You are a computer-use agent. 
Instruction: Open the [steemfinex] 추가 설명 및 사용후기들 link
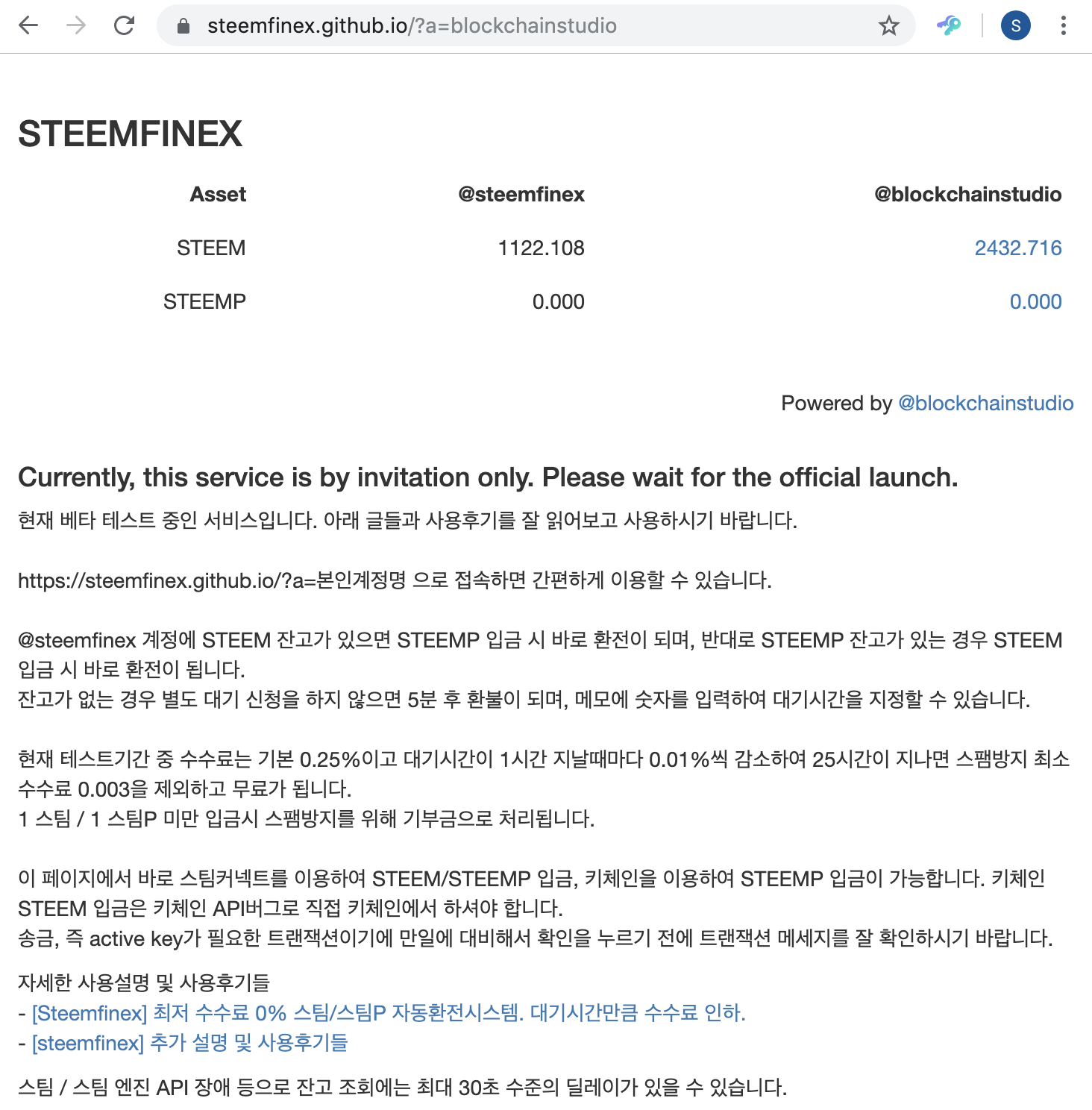click(x=189, y=1042)
